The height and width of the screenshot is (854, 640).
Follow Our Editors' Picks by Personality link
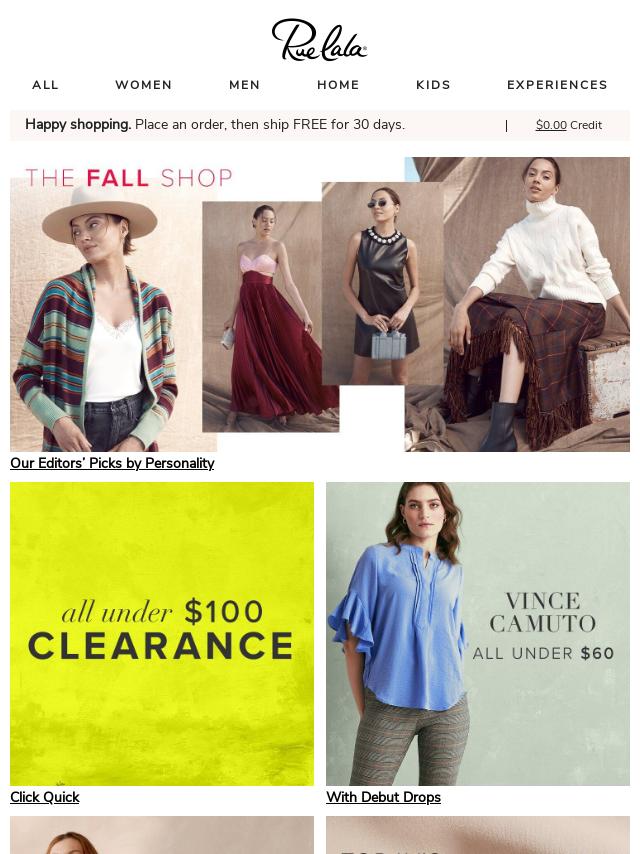pyautogui.click(x=112, y=463)
